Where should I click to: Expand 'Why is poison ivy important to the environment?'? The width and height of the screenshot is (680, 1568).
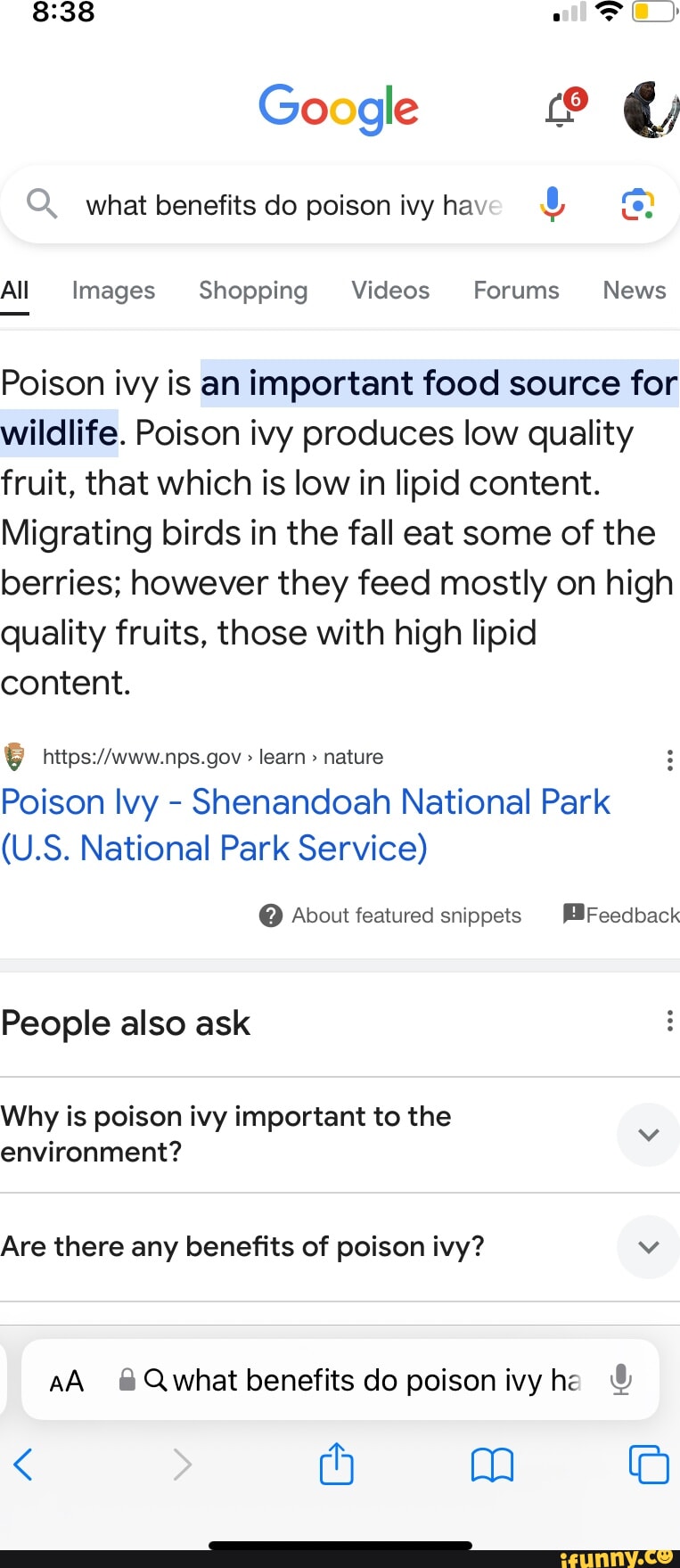pyautogui.click(x=648, y=1134)
